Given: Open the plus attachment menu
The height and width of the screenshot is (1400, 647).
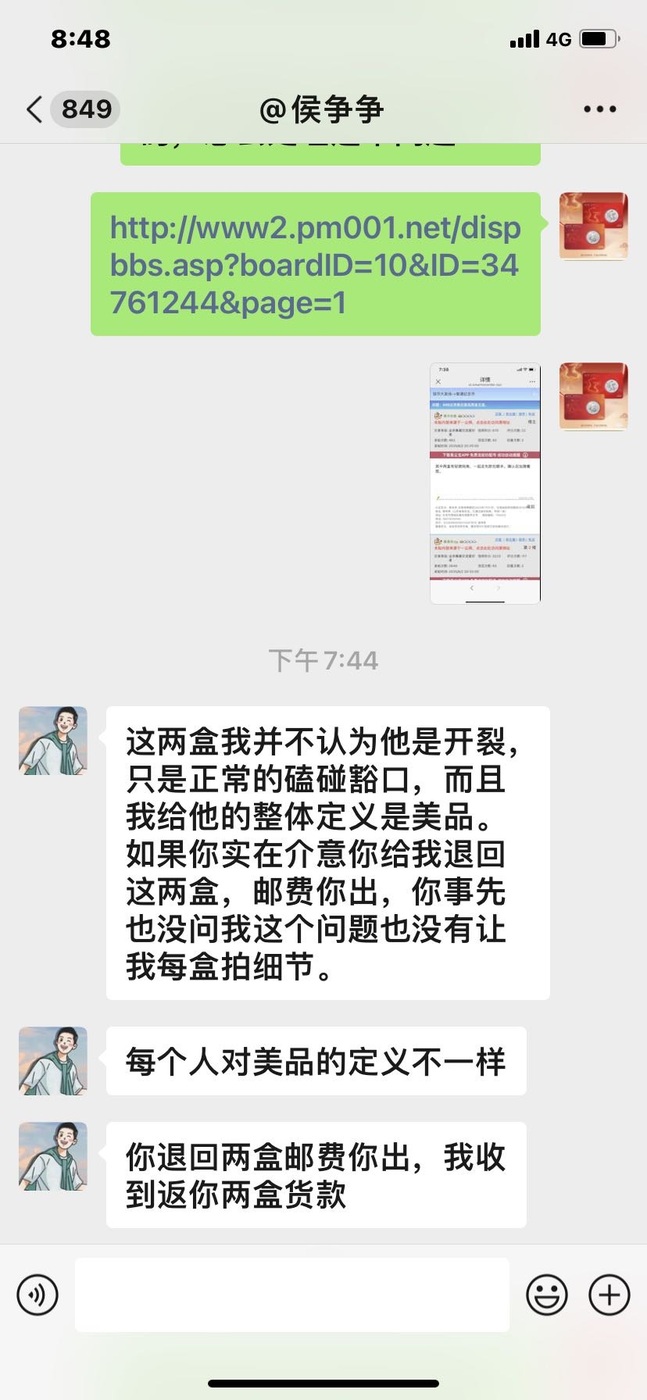Looking at the screenshot, I should click(x=609, y=1295).
